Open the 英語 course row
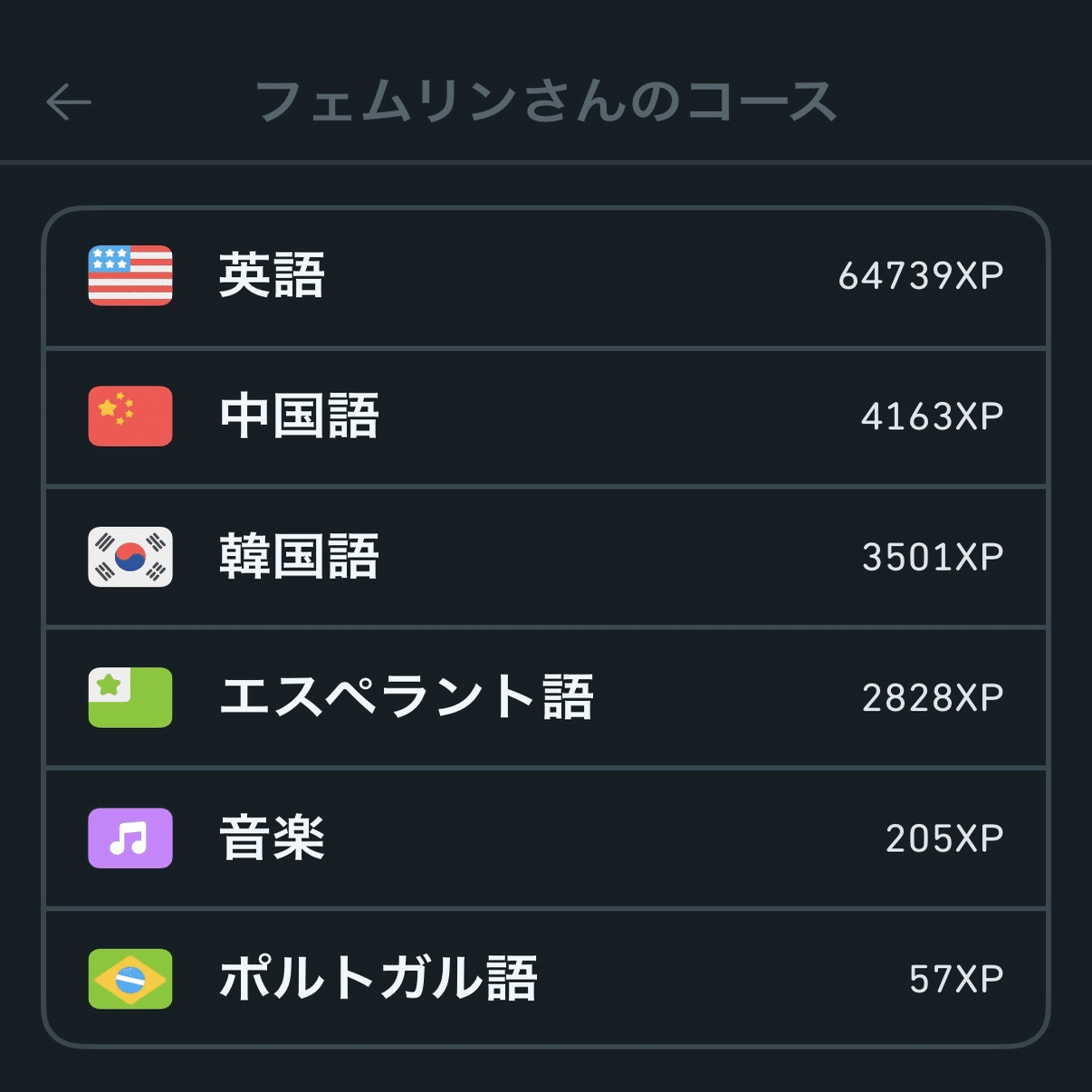Image resolution: width=1092 pixels, height=1092 pixels. coord(545,276)
